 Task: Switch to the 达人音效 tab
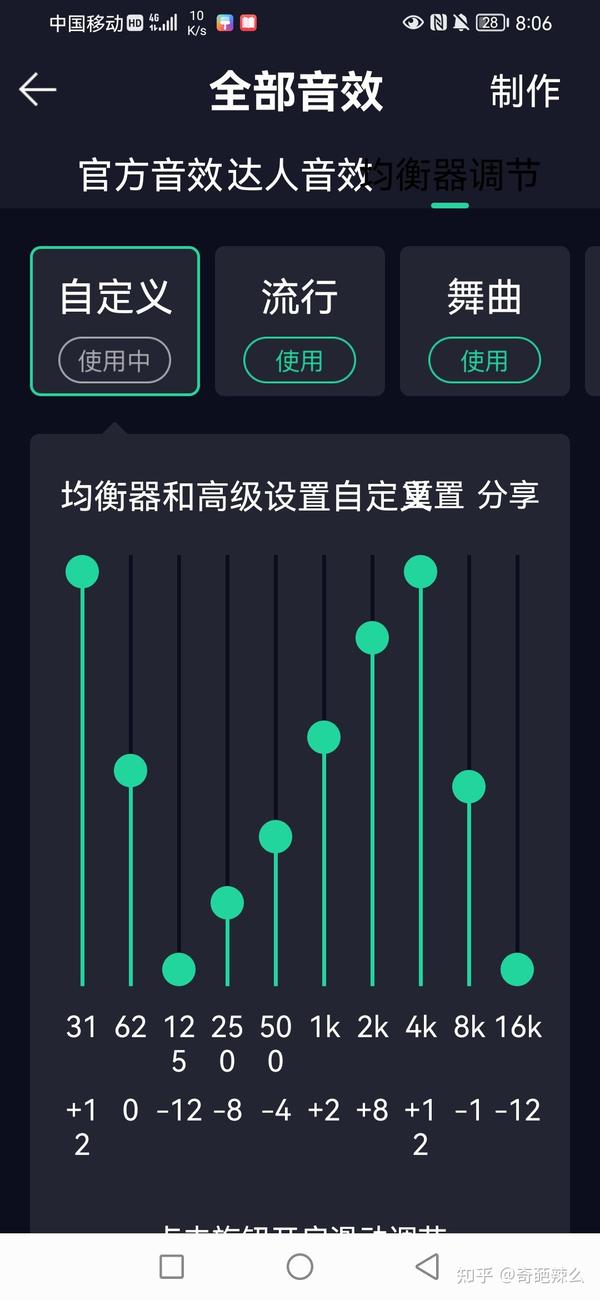[x=299, y=176]
